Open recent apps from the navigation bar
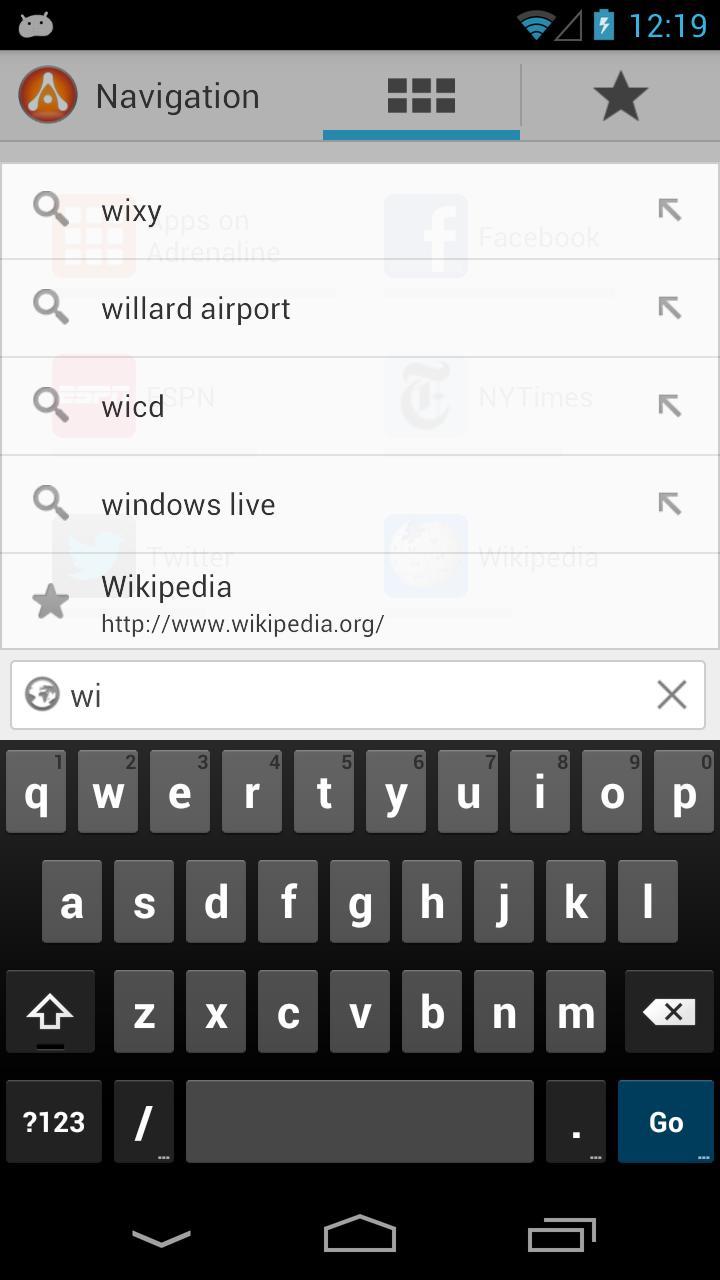 [560, 1235]
